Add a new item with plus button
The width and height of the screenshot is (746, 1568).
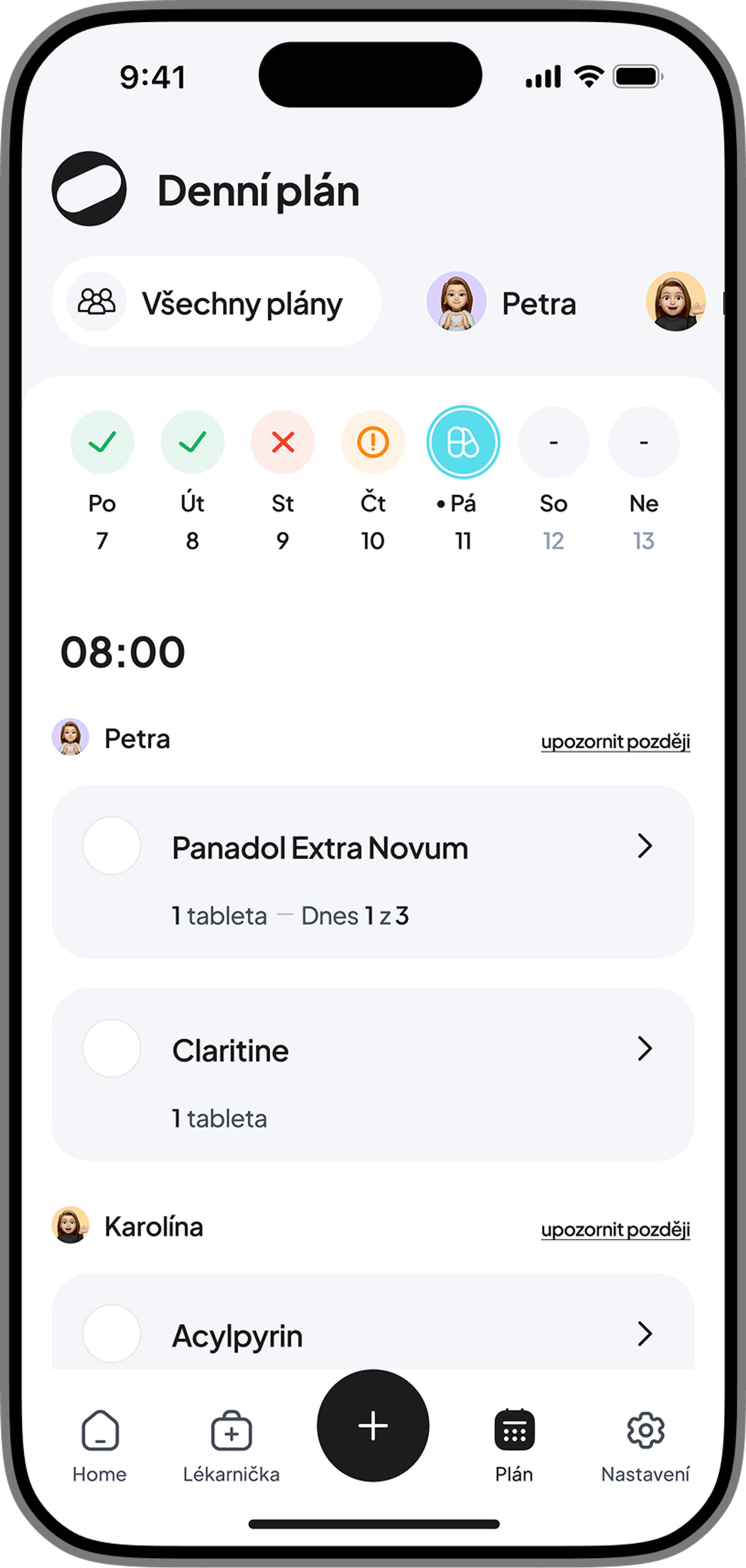pos(372,1425)
